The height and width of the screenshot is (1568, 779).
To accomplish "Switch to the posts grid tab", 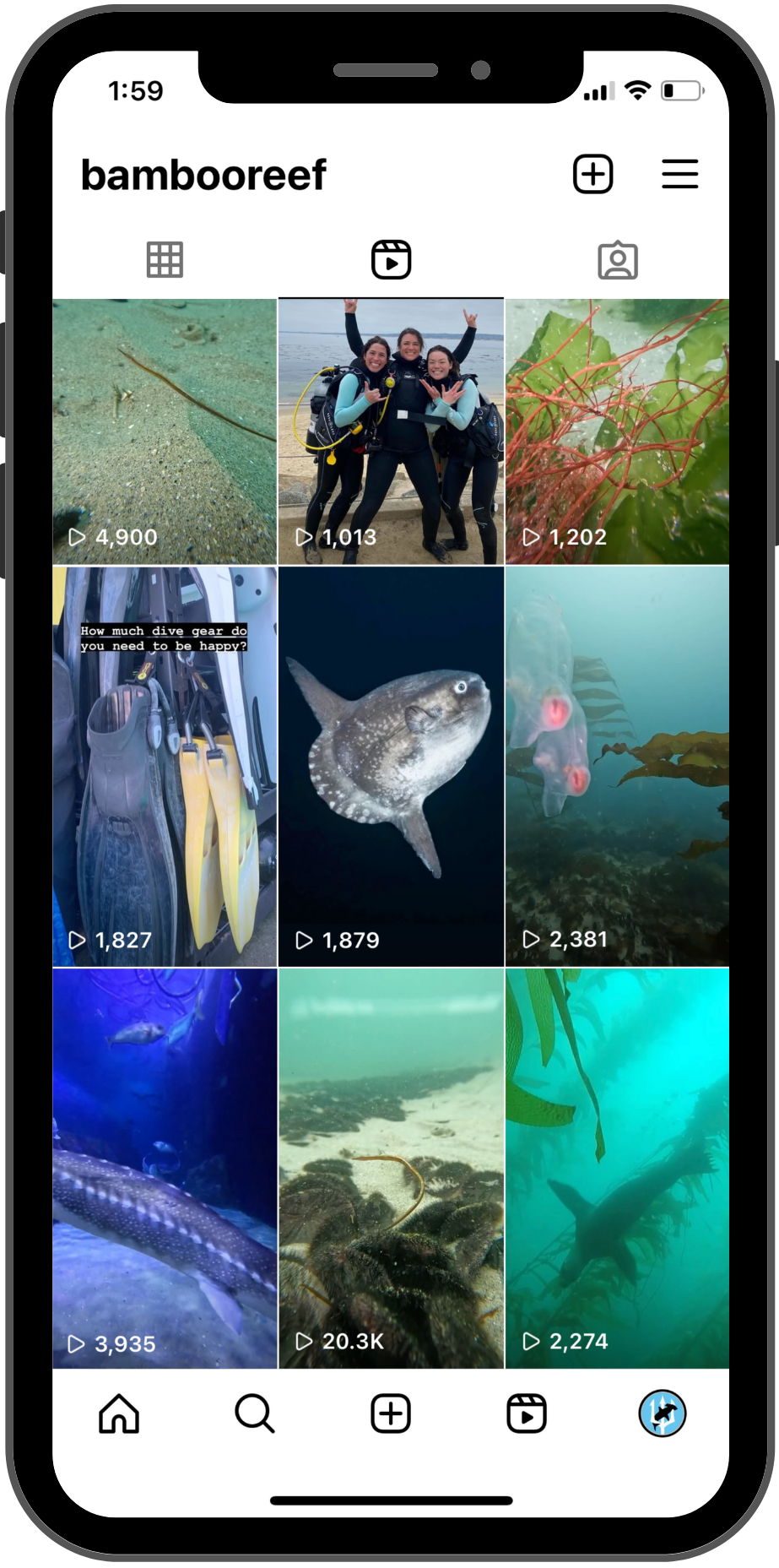I will 165,259.
